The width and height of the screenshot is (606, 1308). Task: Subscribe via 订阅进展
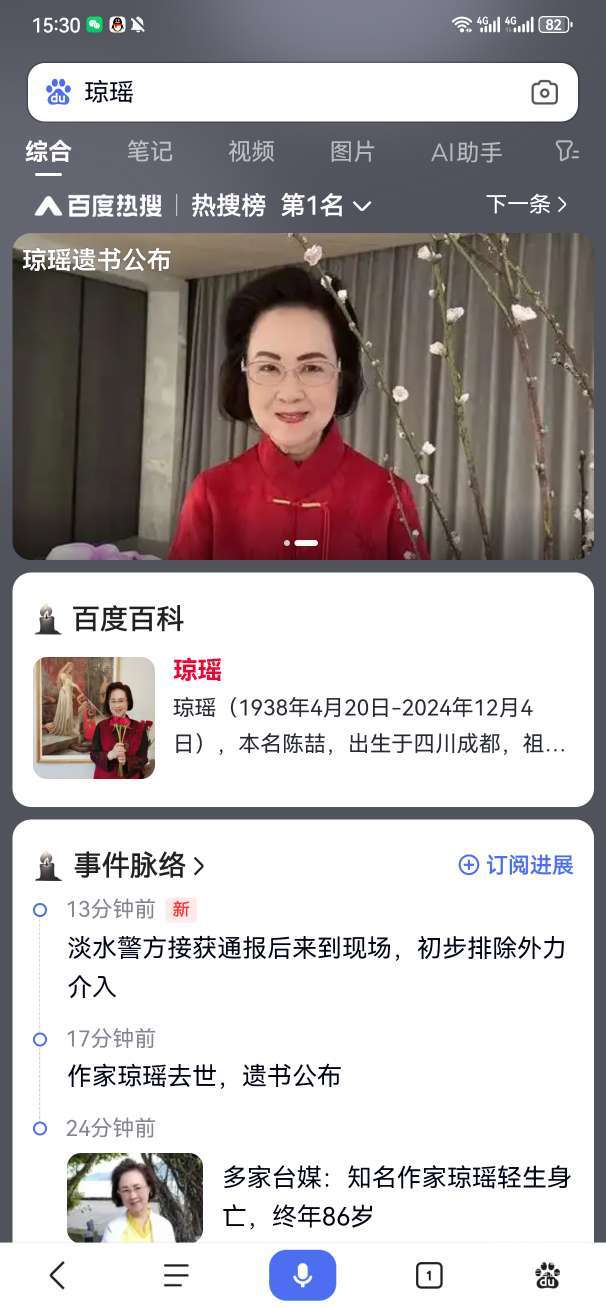tap(516, 865)
